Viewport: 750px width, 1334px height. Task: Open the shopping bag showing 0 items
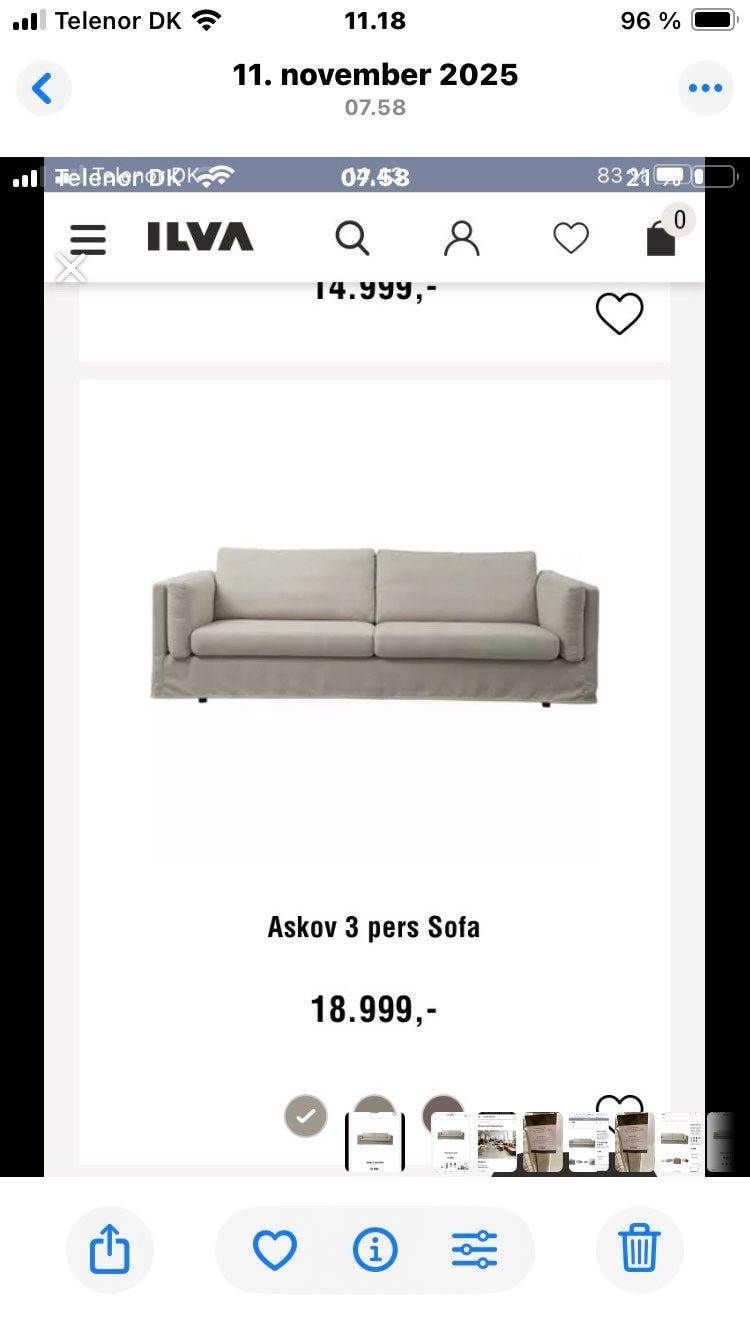[661, 240]
